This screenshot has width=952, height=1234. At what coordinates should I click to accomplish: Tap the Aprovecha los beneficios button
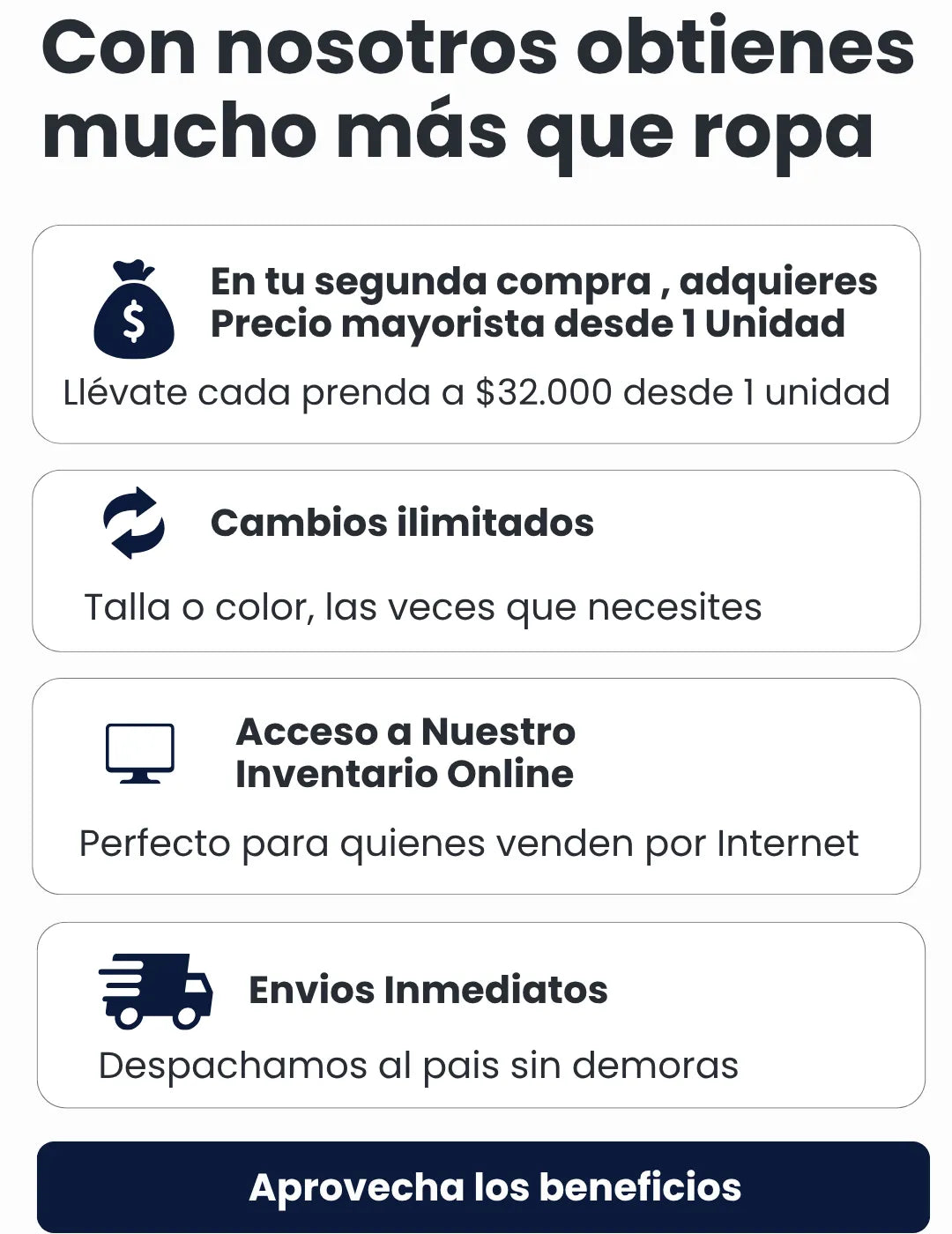(x=483, y=1186)
